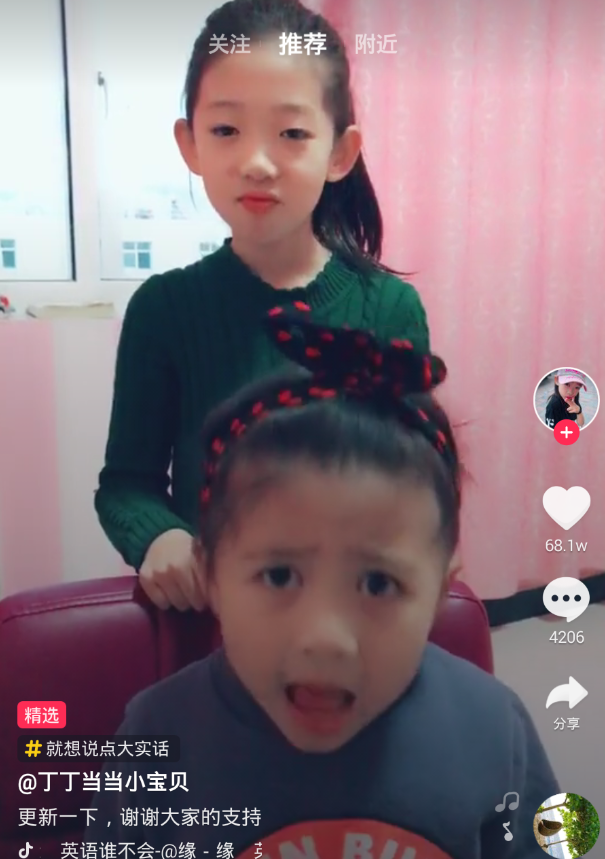Open the comments section
605x859 pixels.
566,600
